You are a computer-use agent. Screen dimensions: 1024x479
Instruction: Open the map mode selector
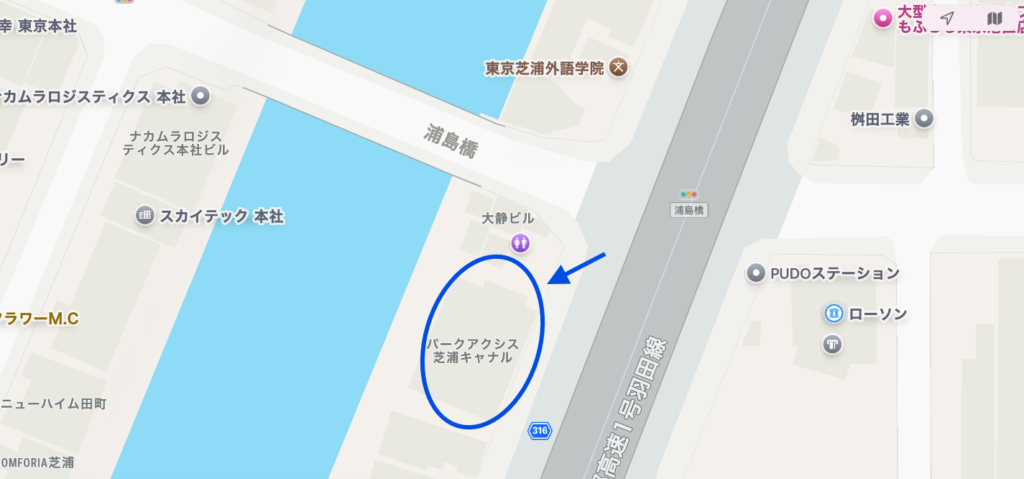(994, 19)
